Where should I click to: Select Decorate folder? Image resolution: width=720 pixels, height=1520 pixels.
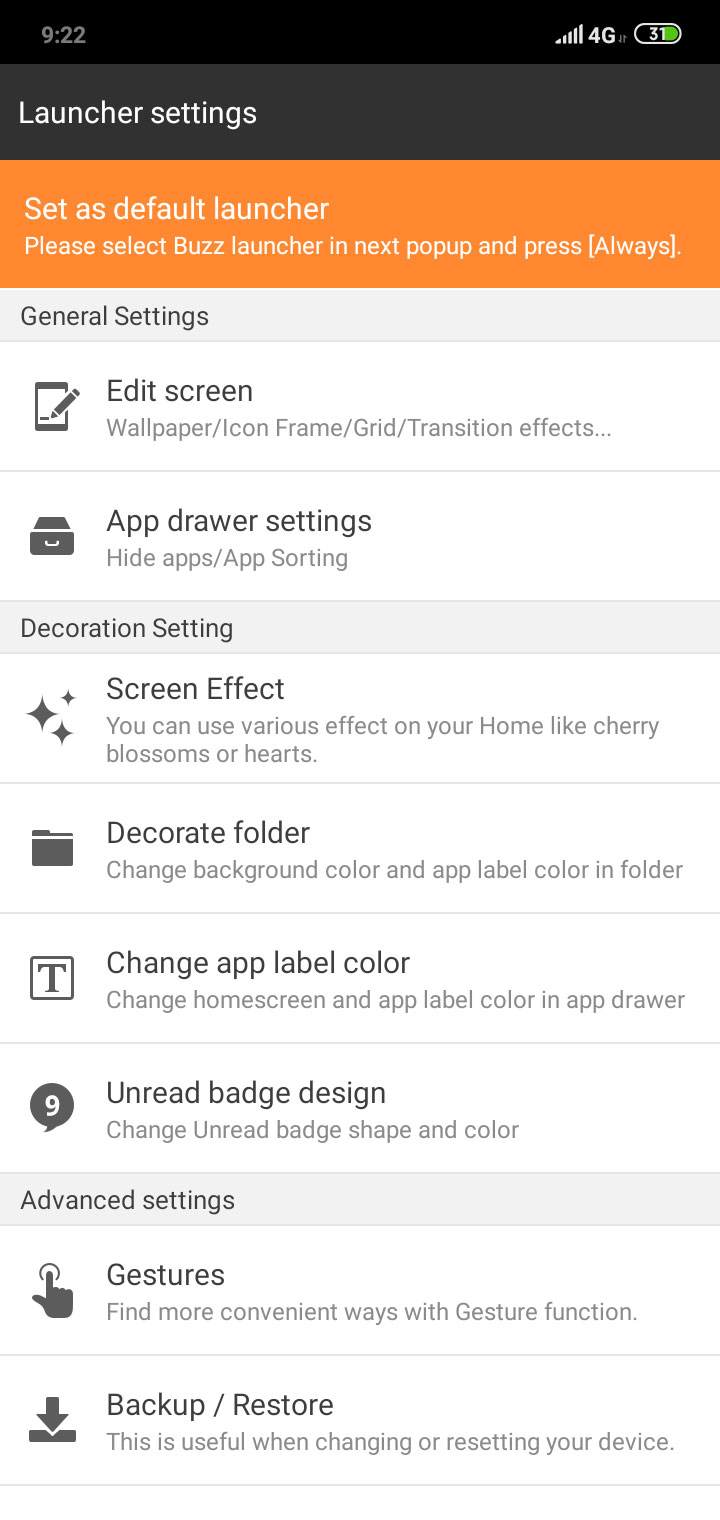[x=360, y=848]
